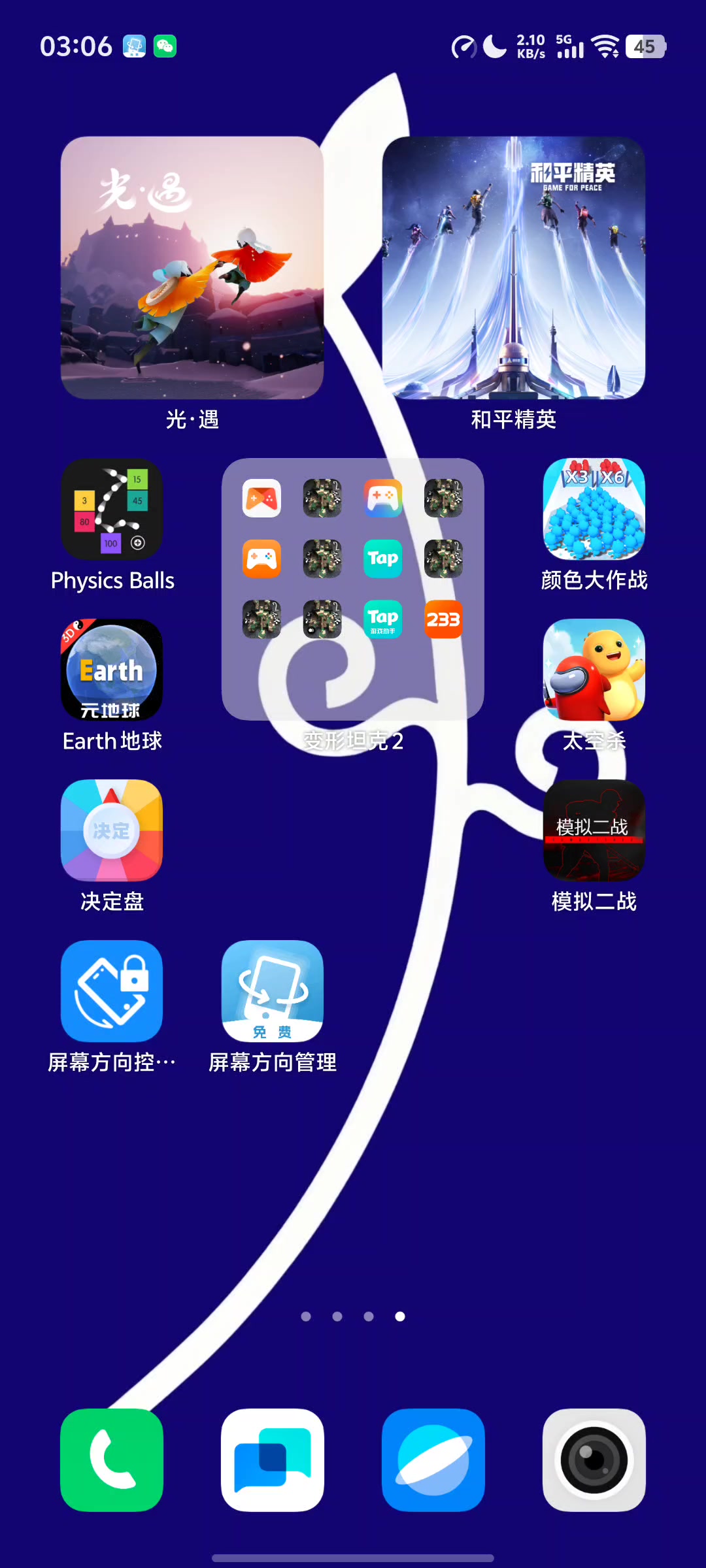Image resolution: width=706 pixels, height=1568 pixels.
Task: Open the Camera app in dock
Action: (x=594, y=1460)
